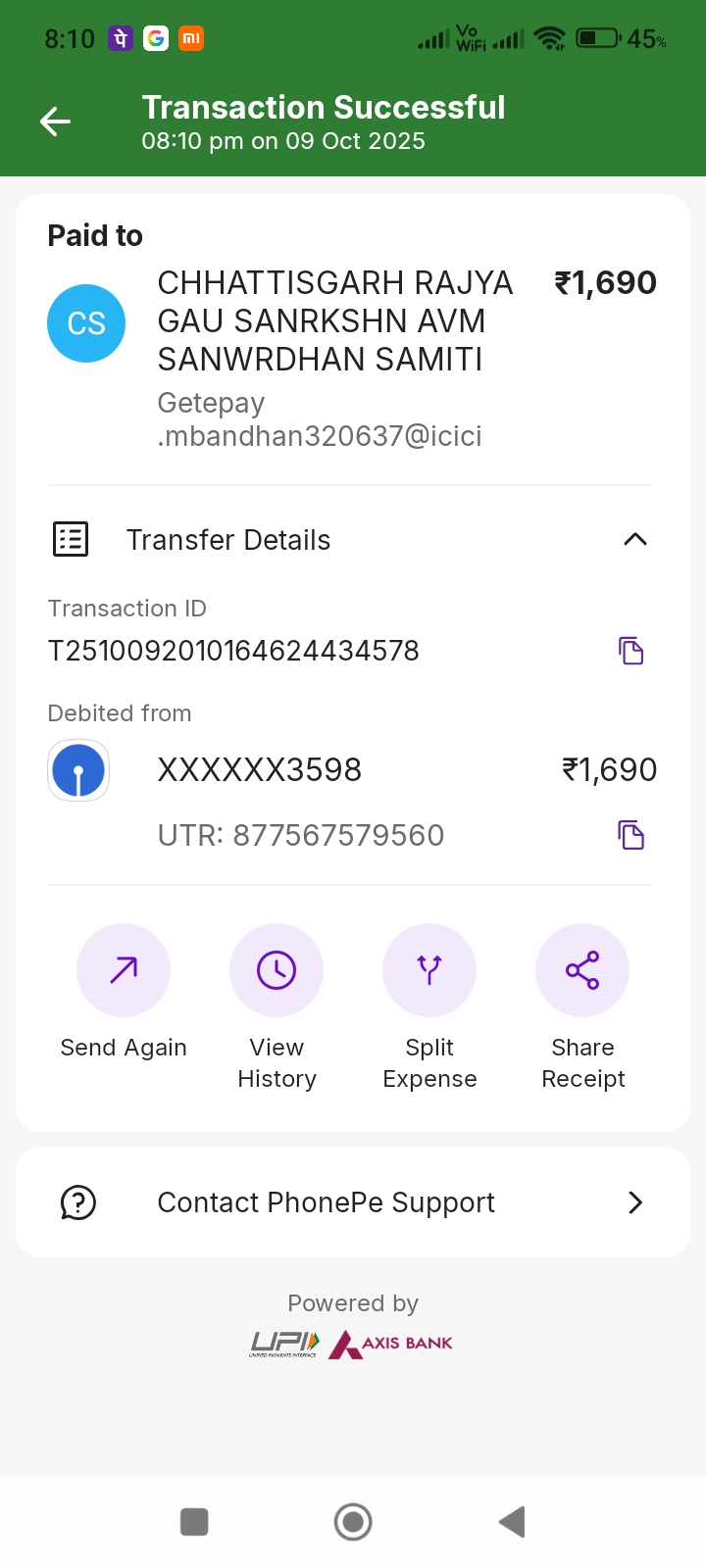Tap Send Again to repeat payment
Image resolution: width=706 pixels, height=1568 pixels.
[124, 970]
